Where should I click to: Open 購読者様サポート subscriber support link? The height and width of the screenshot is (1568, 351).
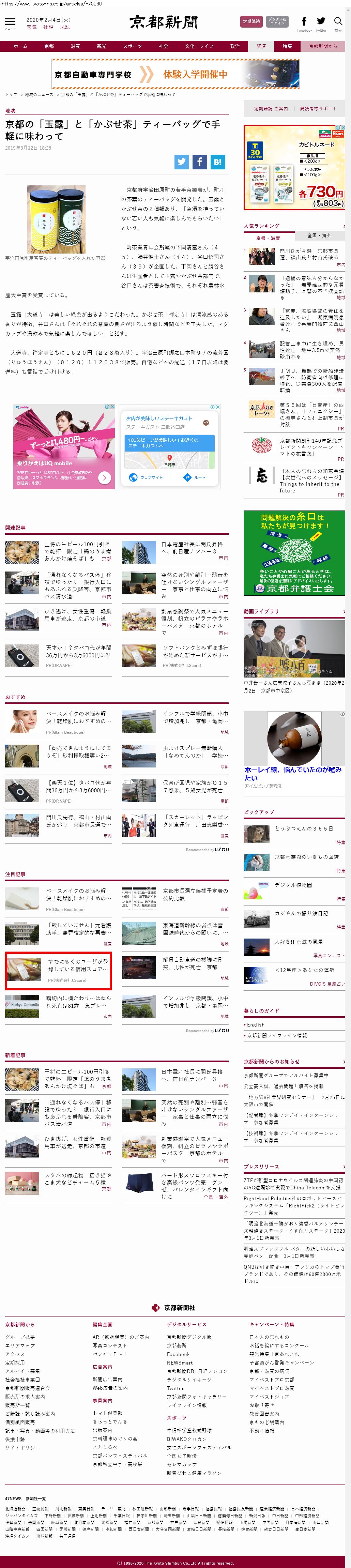coord(318,109)
